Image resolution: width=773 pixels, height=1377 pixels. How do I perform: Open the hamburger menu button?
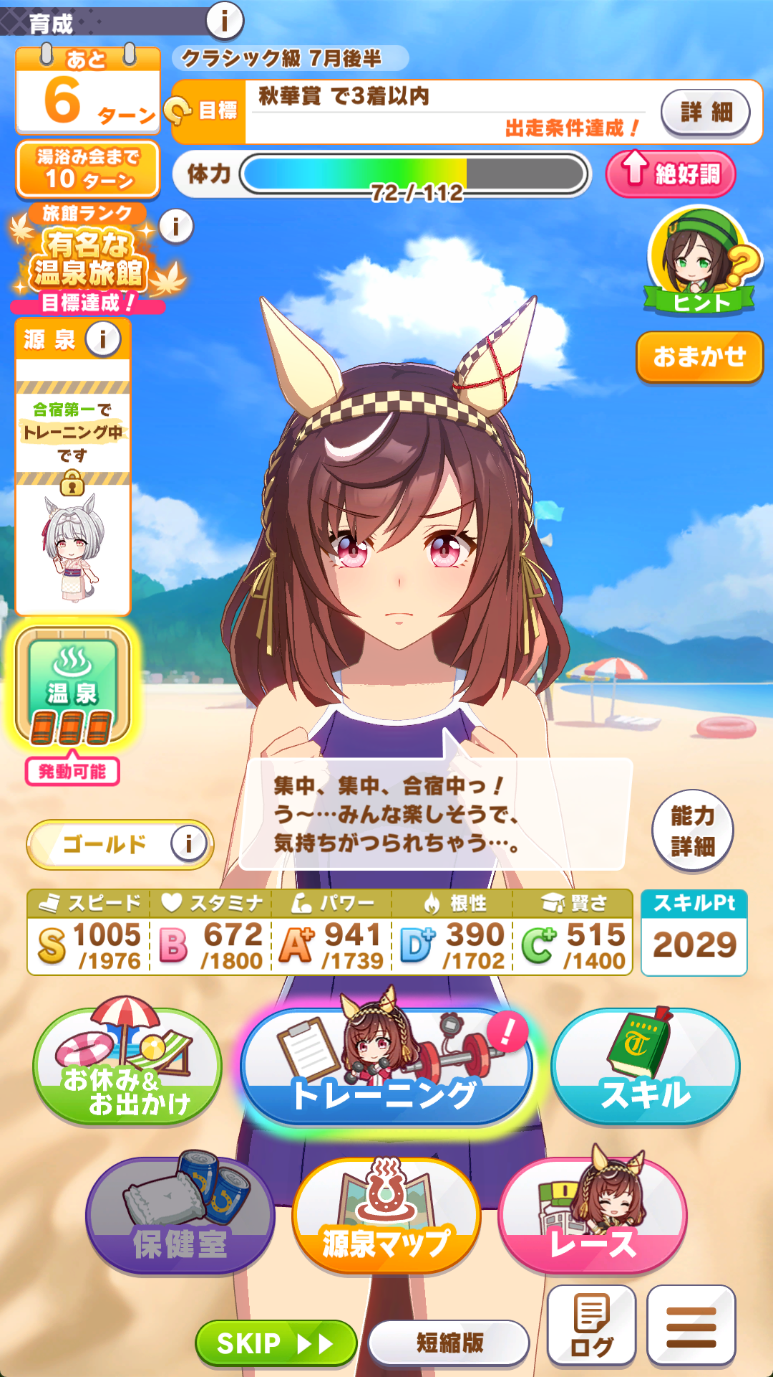691,1325
